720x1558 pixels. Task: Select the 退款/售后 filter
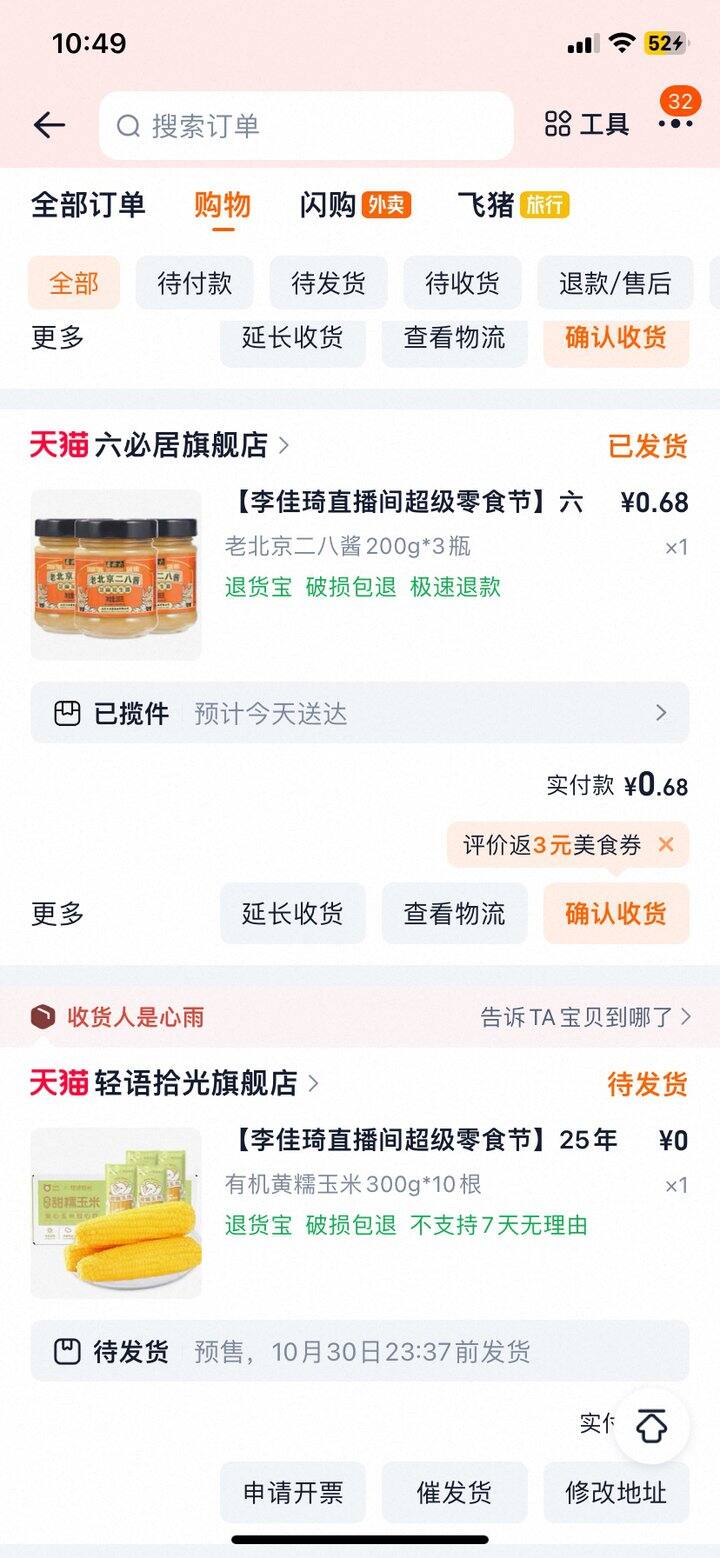click(x=614, y=283)
